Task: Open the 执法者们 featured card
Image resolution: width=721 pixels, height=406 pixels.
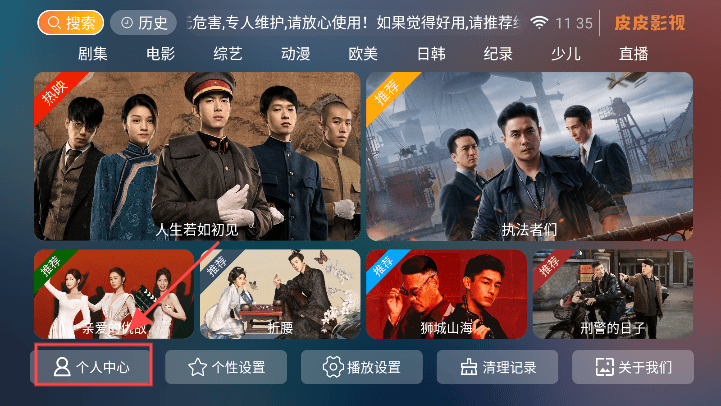Action: pos(529,156)
